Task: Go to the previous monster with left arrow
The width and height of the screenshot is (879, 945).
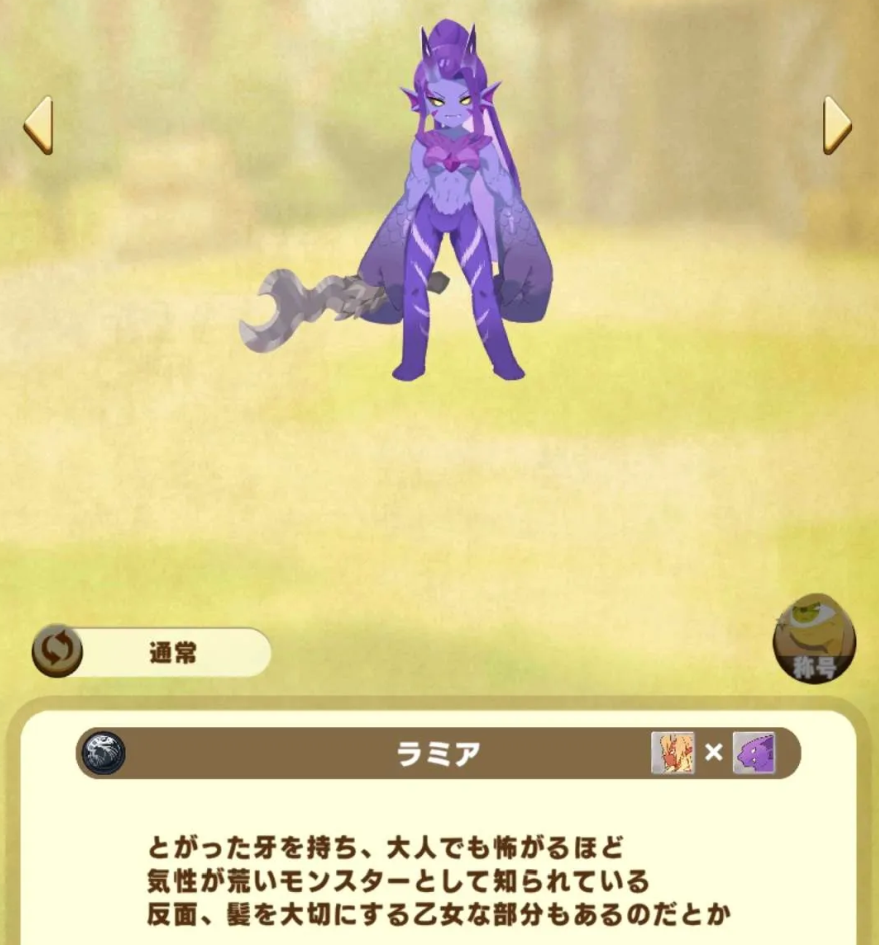Action: tap(38, 125)
